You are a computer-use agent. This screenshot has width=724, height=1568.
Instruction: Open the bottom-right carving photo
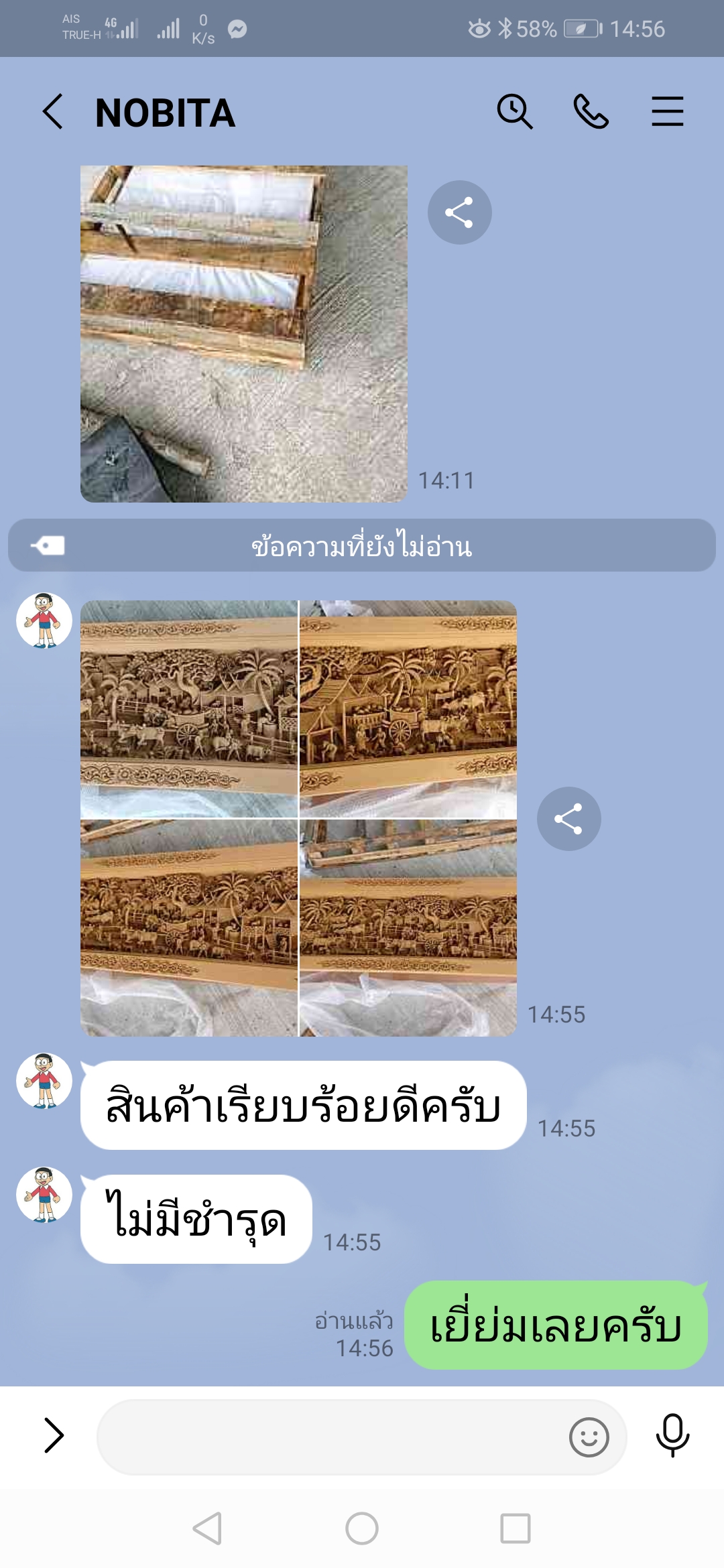tap(408, 928)
